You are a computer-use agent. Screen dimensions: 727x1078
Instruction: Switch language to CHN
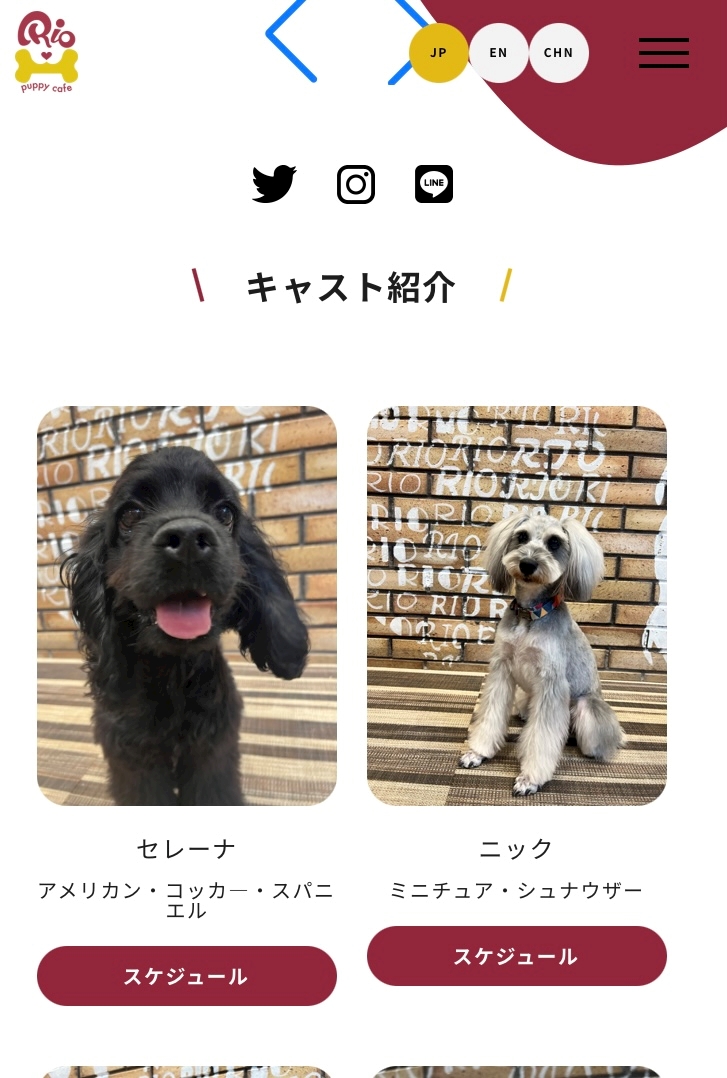[558, 53]
